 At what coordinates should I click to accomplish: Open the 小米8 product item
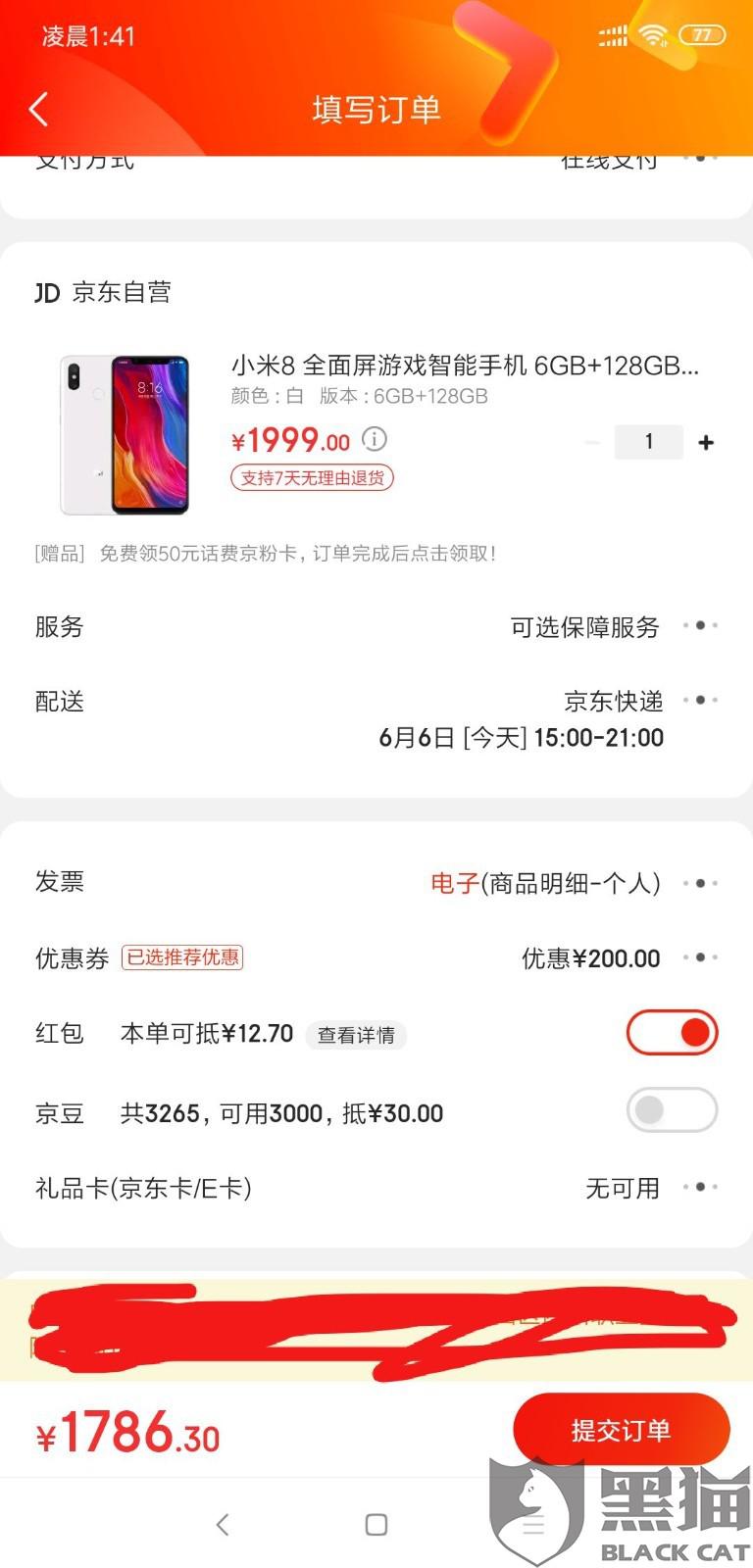click(x=376, y=432)
